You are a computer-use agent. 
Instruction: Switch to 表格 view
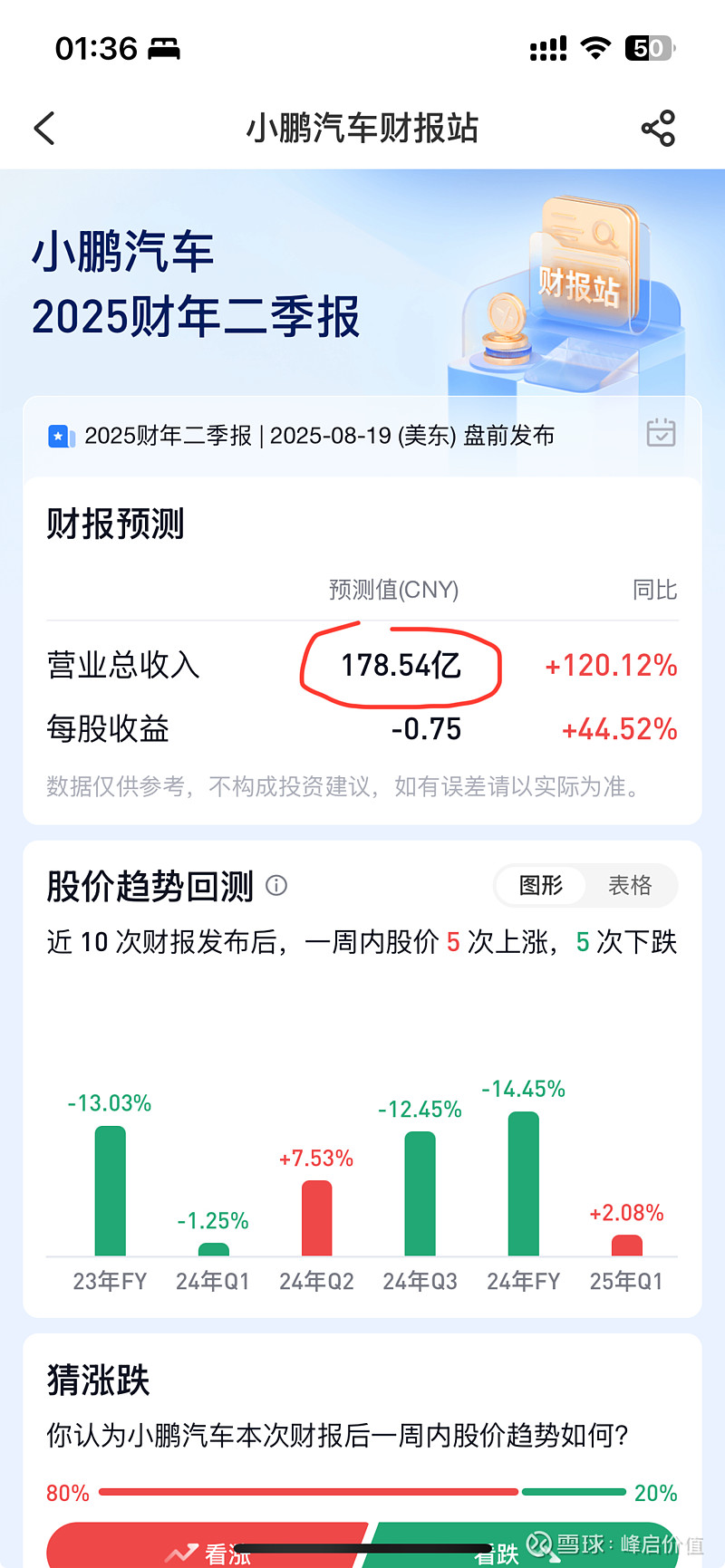pyautogui.click(x=630, y=885)
